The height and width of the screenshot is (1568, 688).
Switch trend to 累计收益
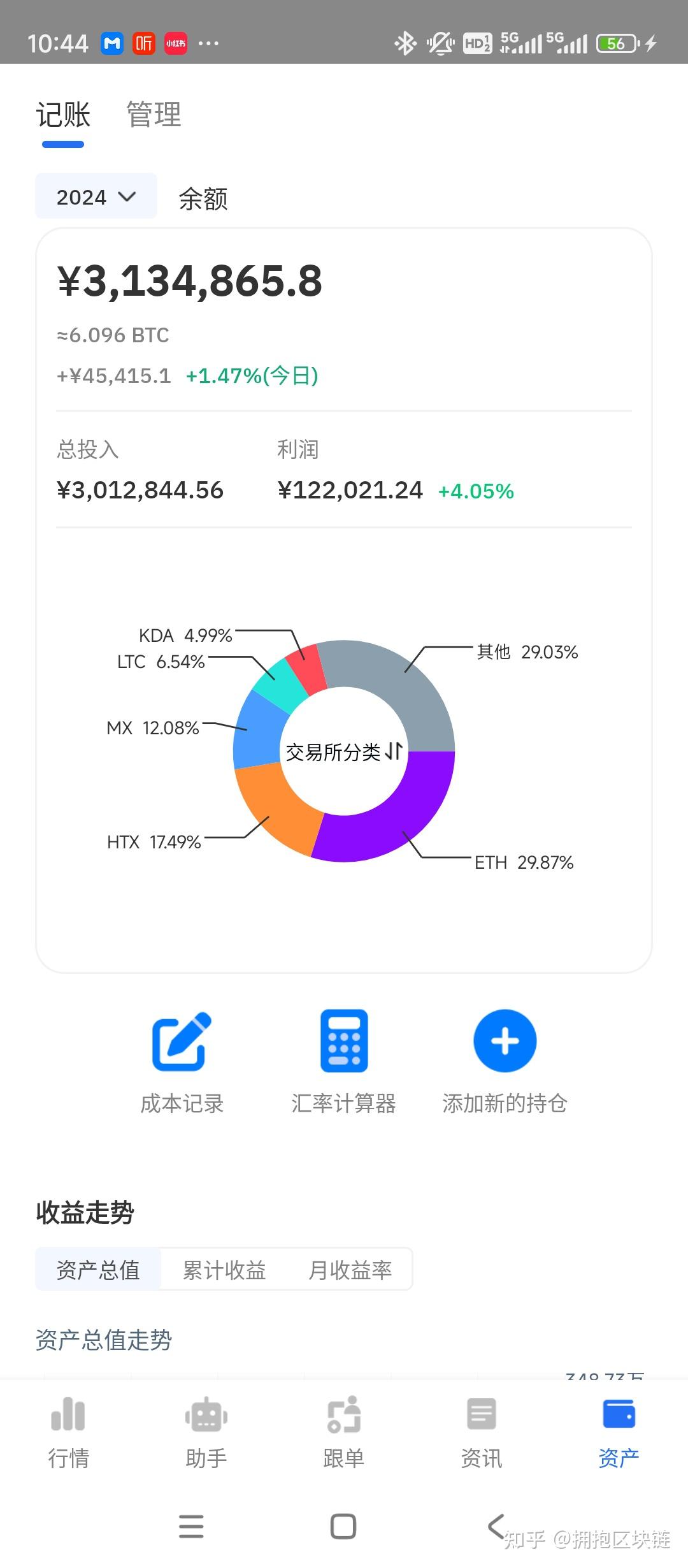click(224, 1269)
